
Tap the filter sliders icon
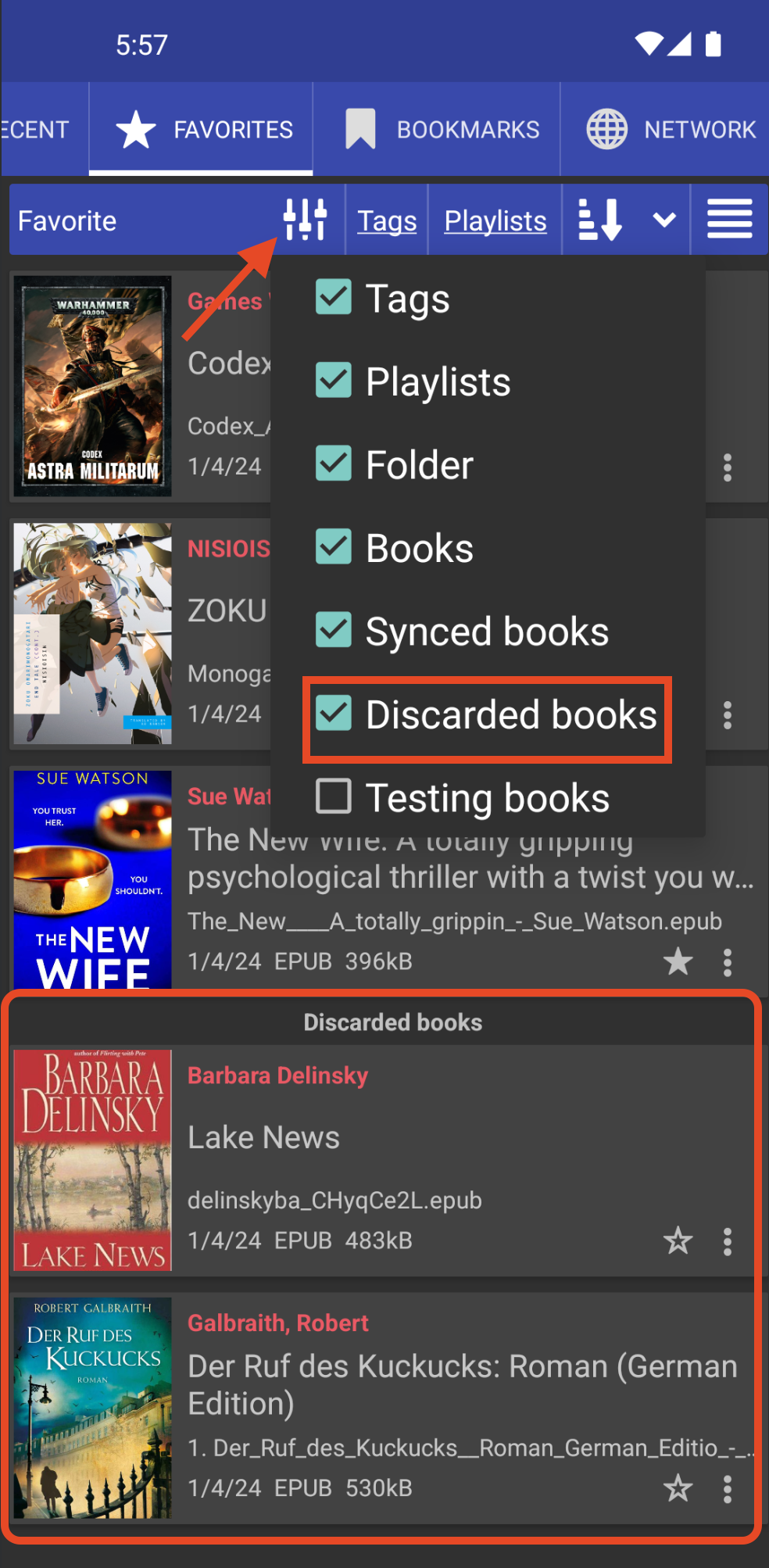305,220
